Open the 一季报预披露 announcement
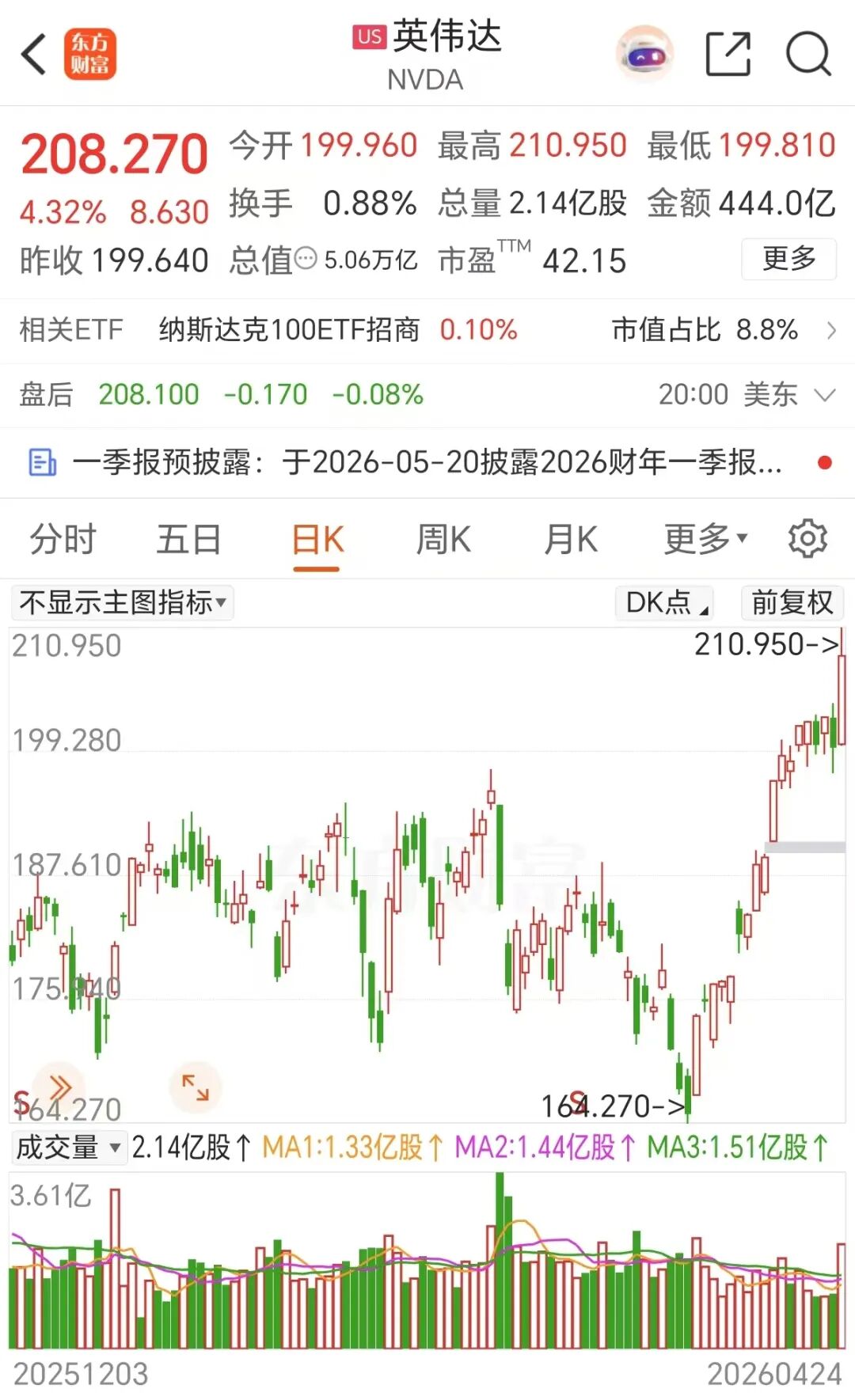855x1400 pixels. click(x=427, y=462)
